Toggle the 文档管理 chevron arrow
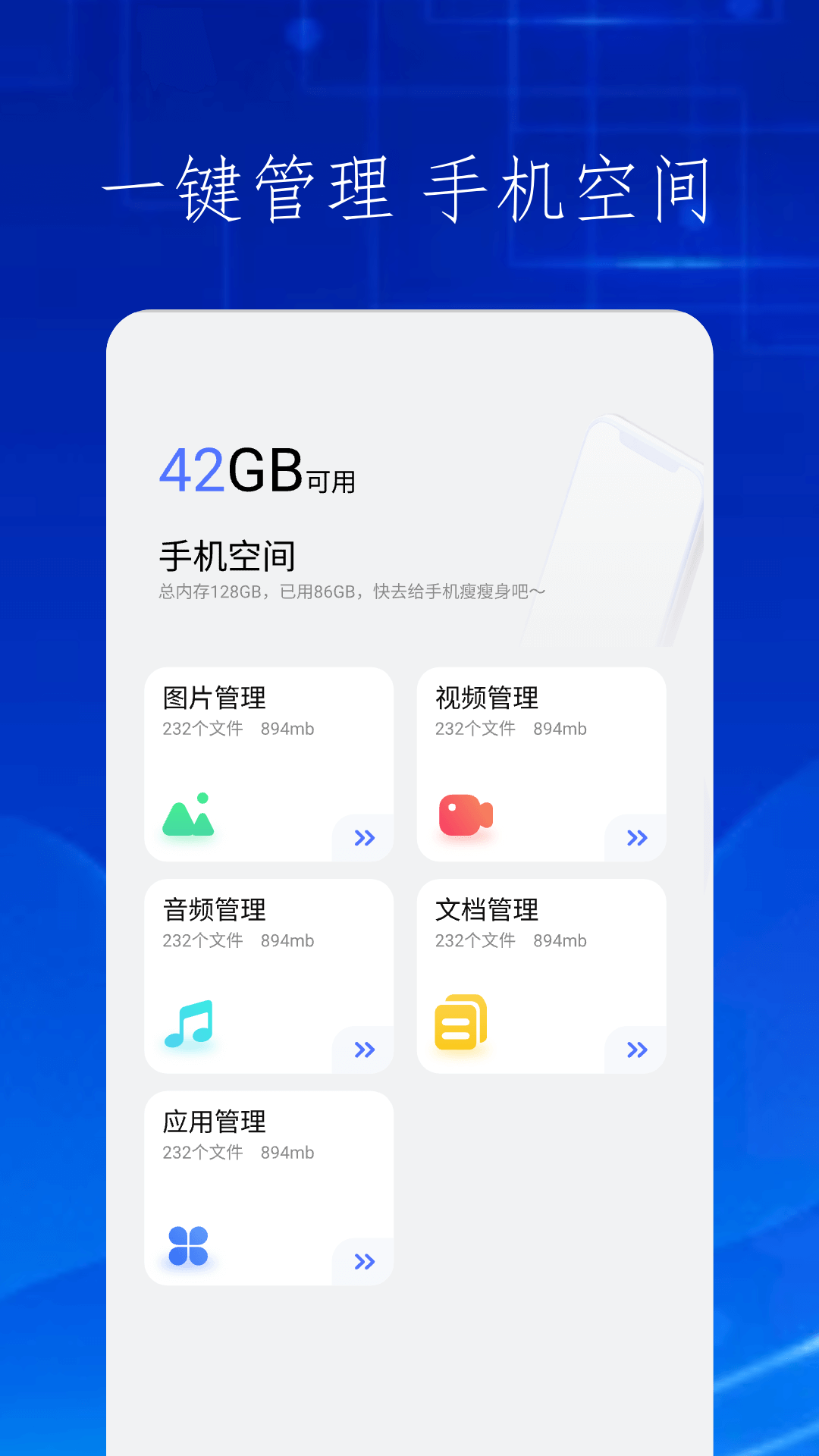 tap(637, 1049)
